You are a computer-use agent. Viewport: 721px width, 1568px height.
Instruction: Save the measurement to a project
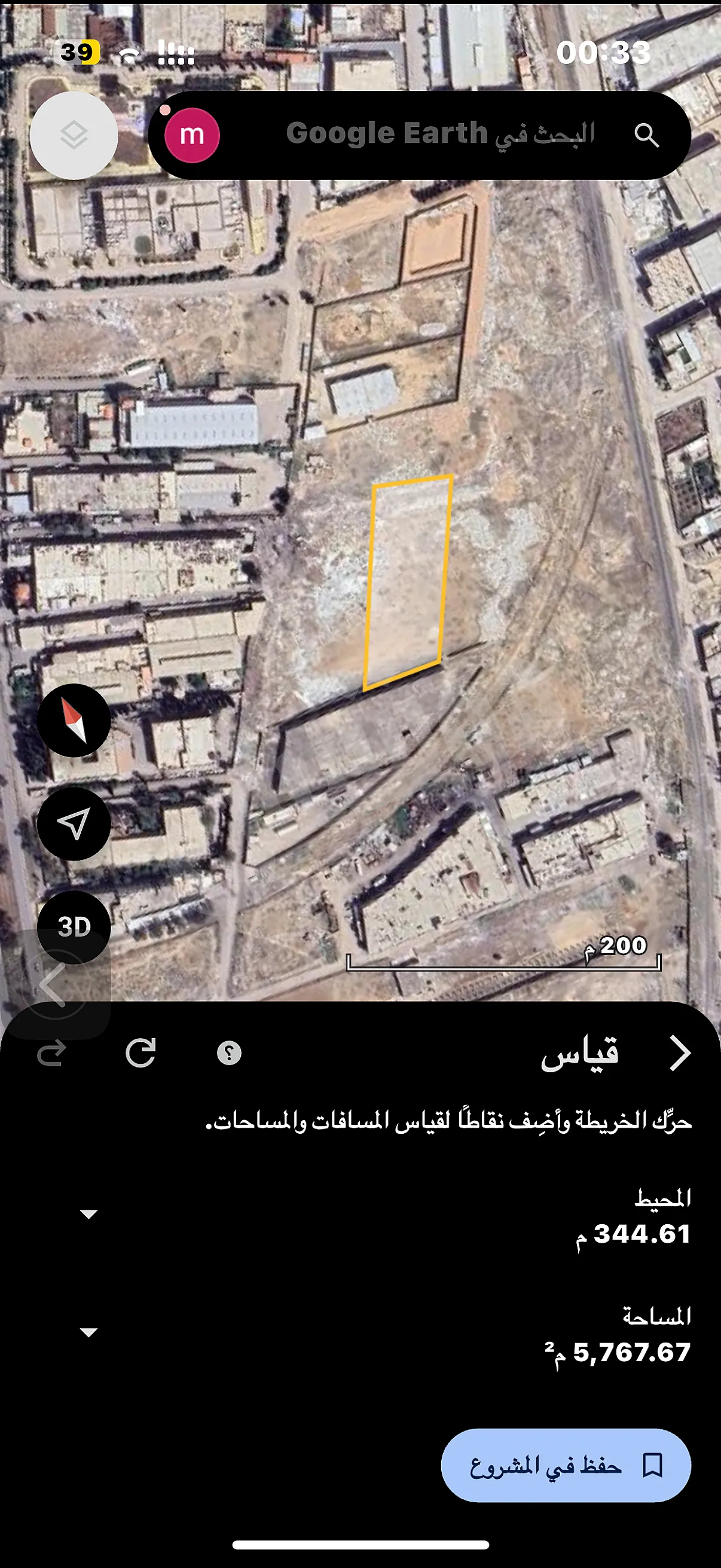[565, 1465]
